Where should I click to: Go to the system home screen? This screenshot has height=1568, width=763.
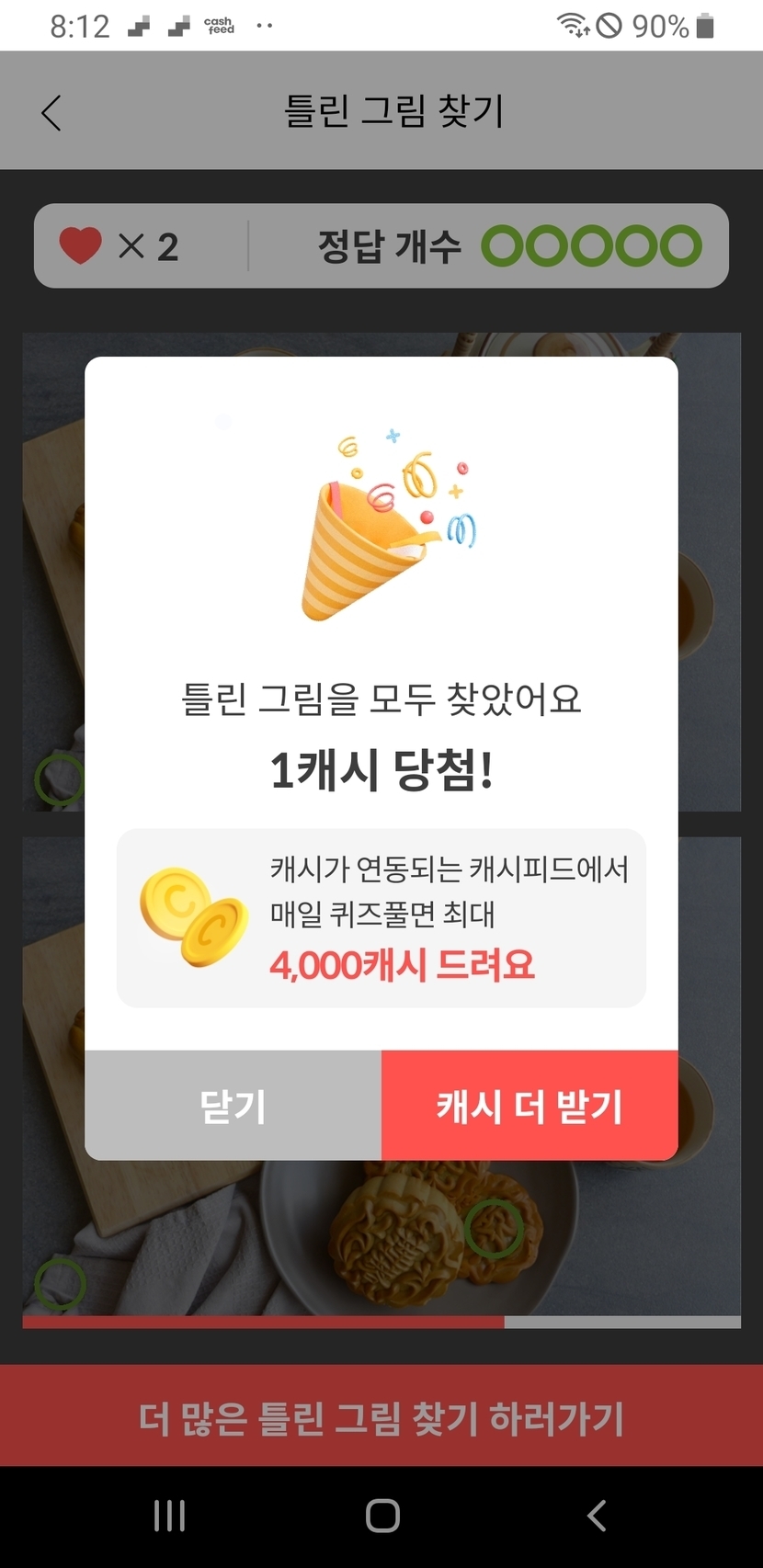coord(382,1516)
